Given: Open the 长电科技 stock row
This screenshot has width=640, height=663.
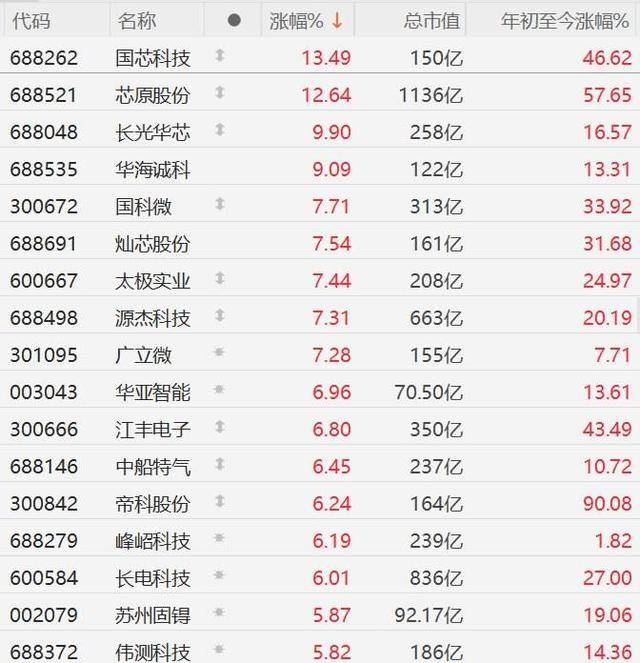Looking at the screenshot, I should [152, 578].
